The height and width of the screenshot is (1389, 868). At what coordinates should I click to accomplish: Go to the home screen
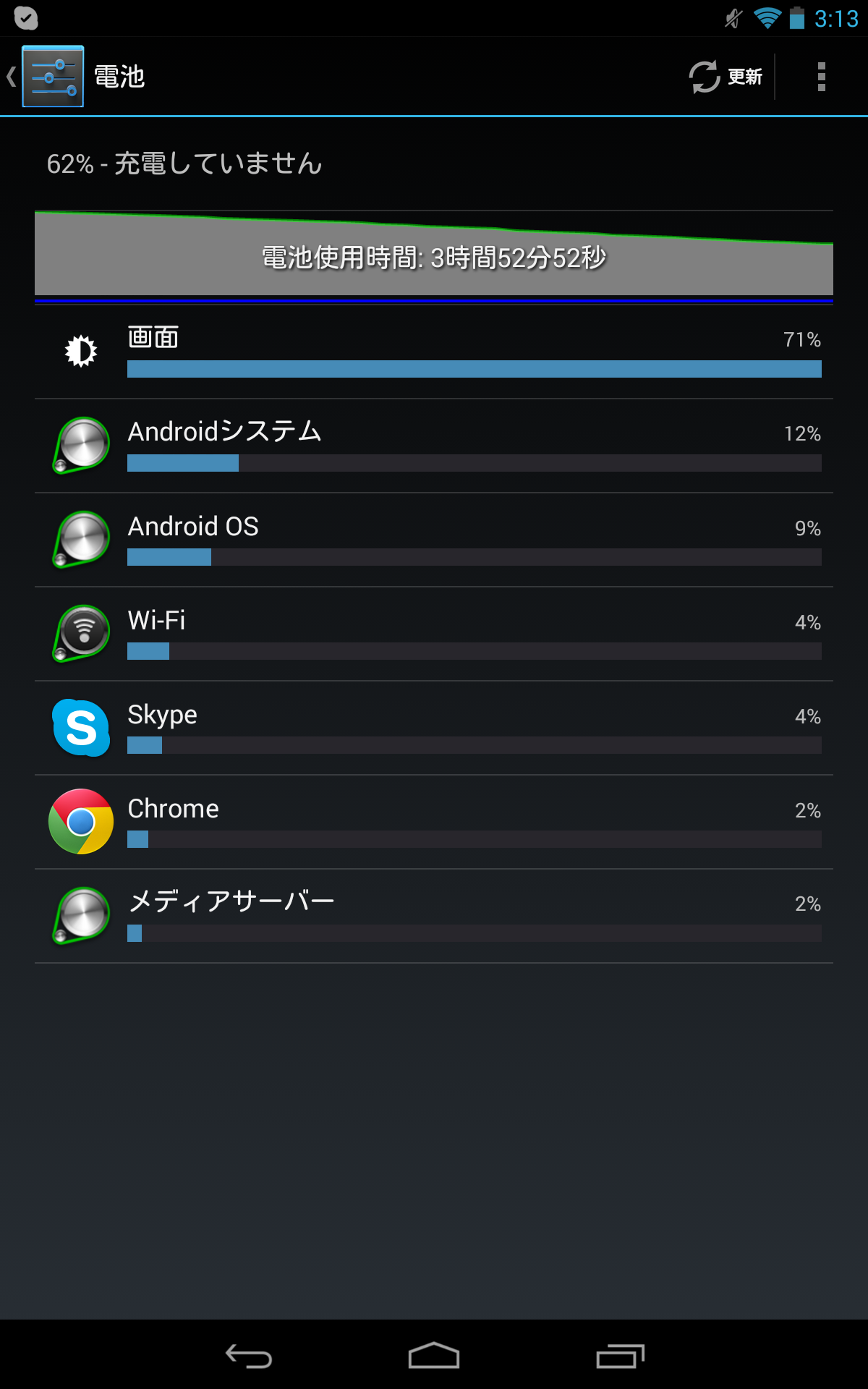tap(434, 1356)
